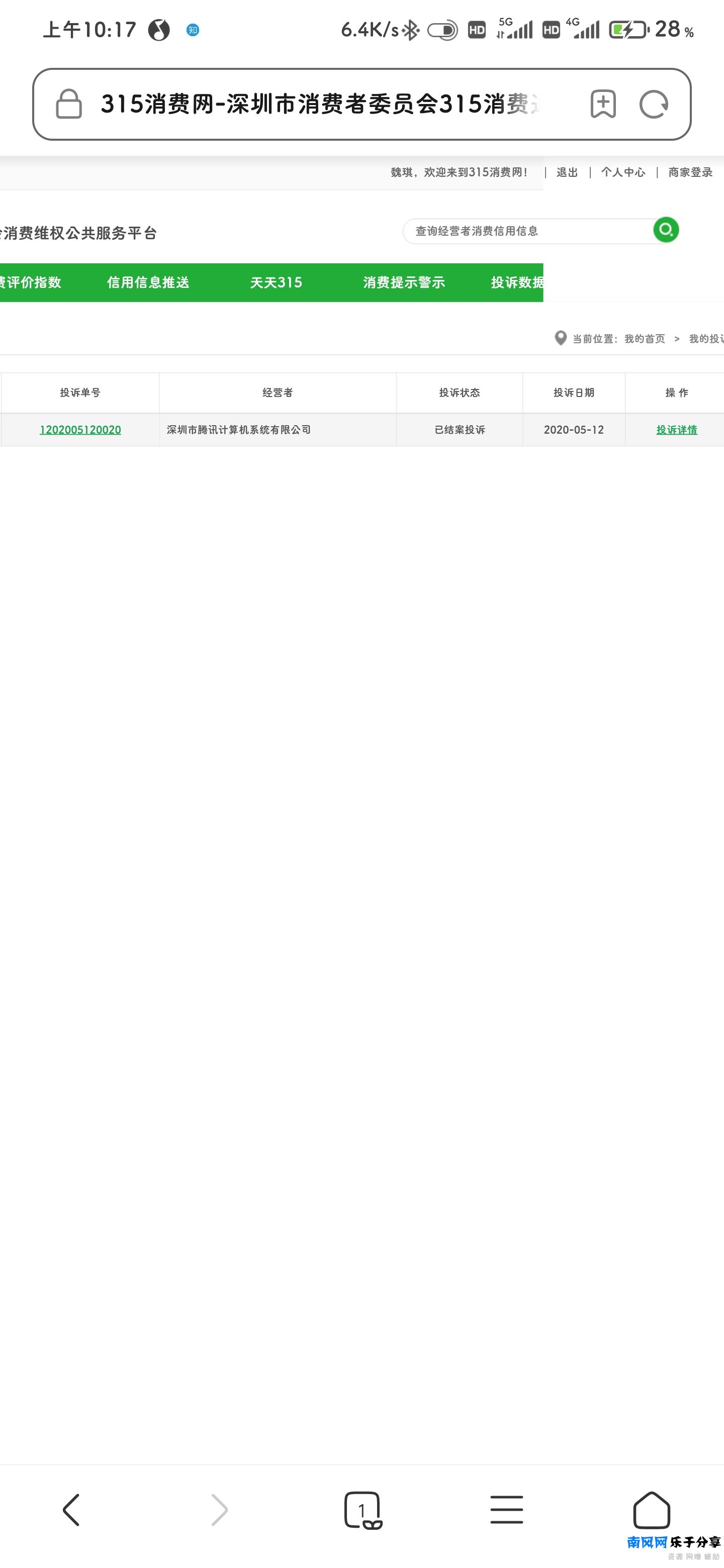Tap the browser address bar title
Viewport: 724px width, 1568px height.
coord(320,104)
